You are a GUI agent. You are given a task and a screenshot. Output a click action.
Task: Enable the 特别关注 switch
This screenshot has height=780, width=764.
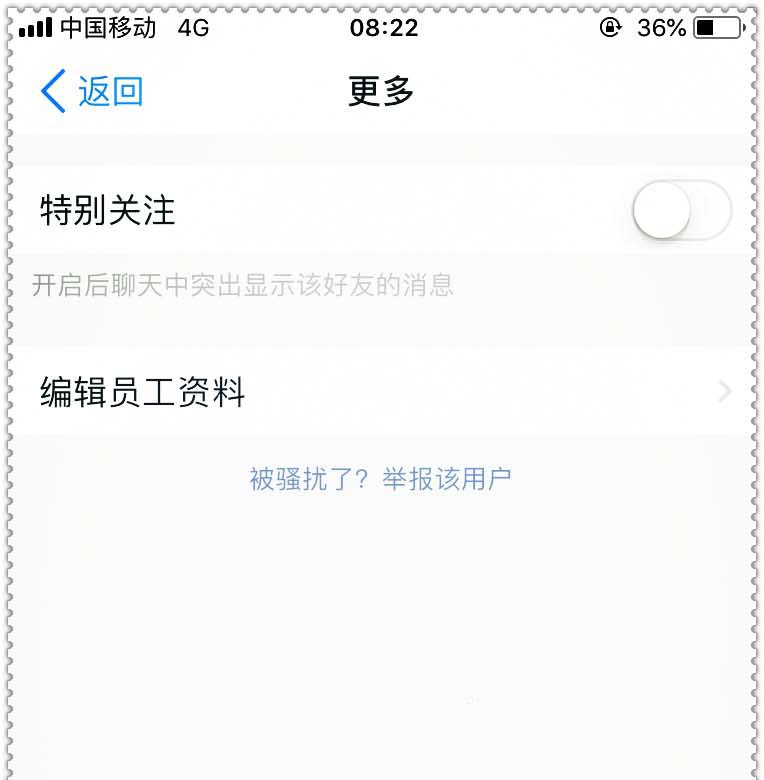(682, 211)
